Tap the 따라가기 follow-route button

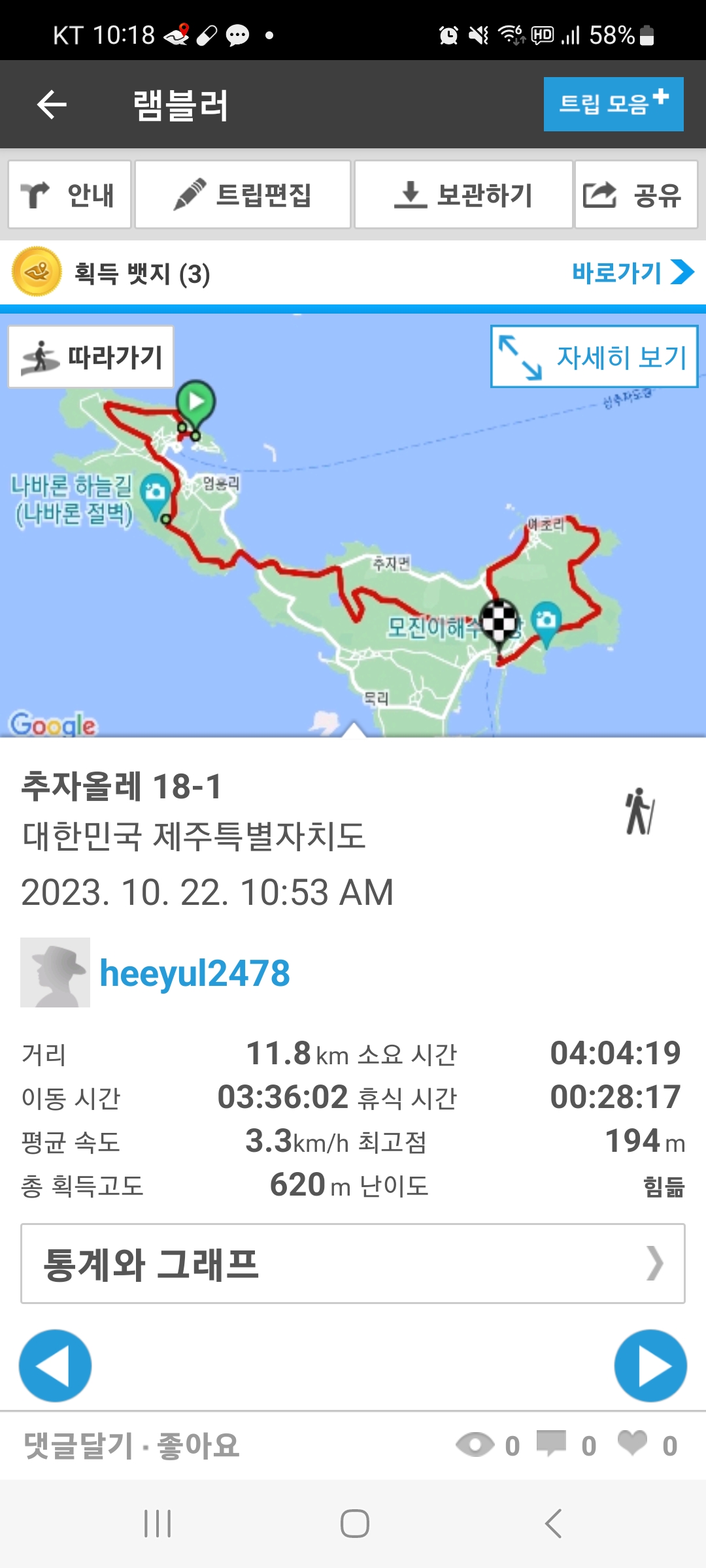point(92,357)
